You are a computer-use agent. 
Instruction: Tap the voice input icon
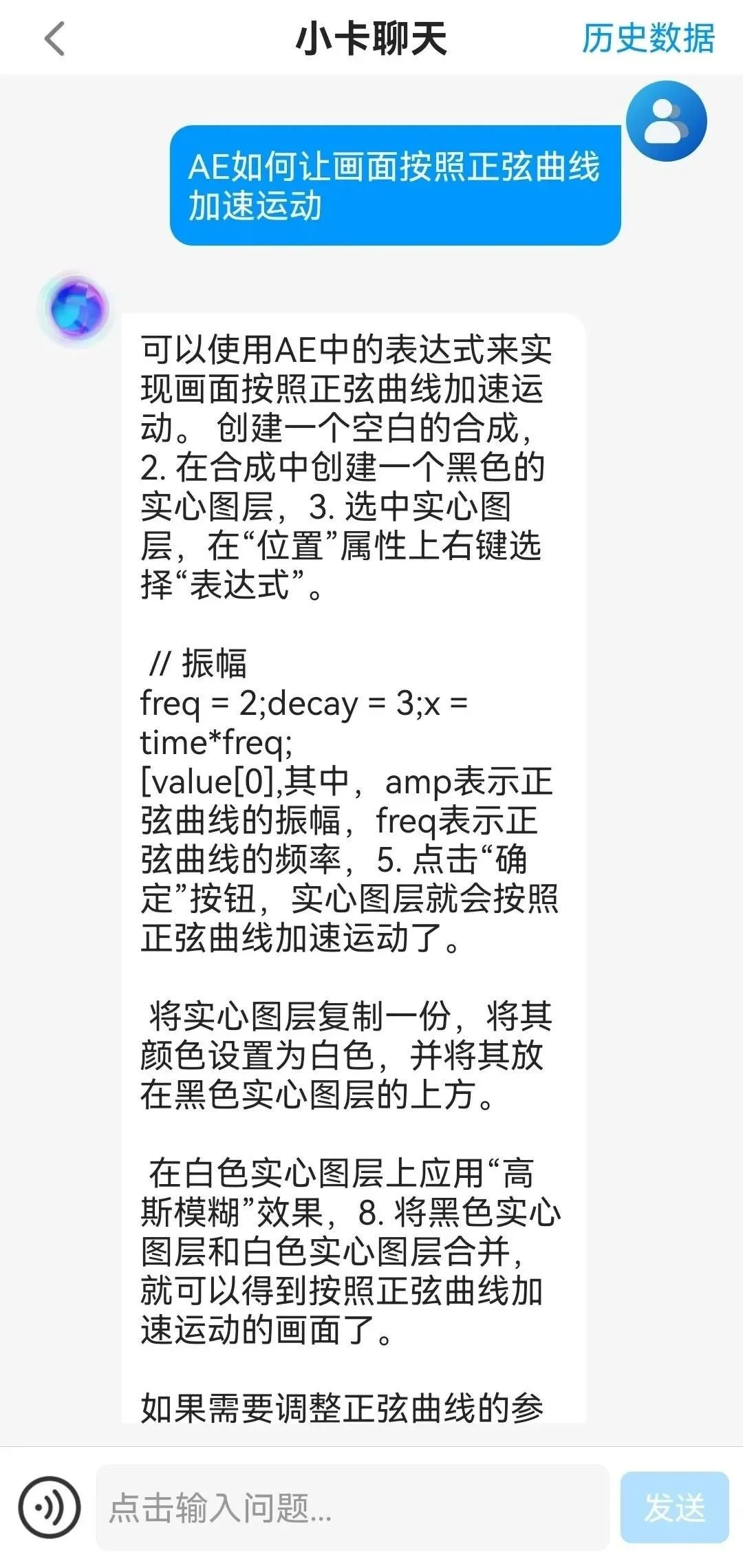50,1507
